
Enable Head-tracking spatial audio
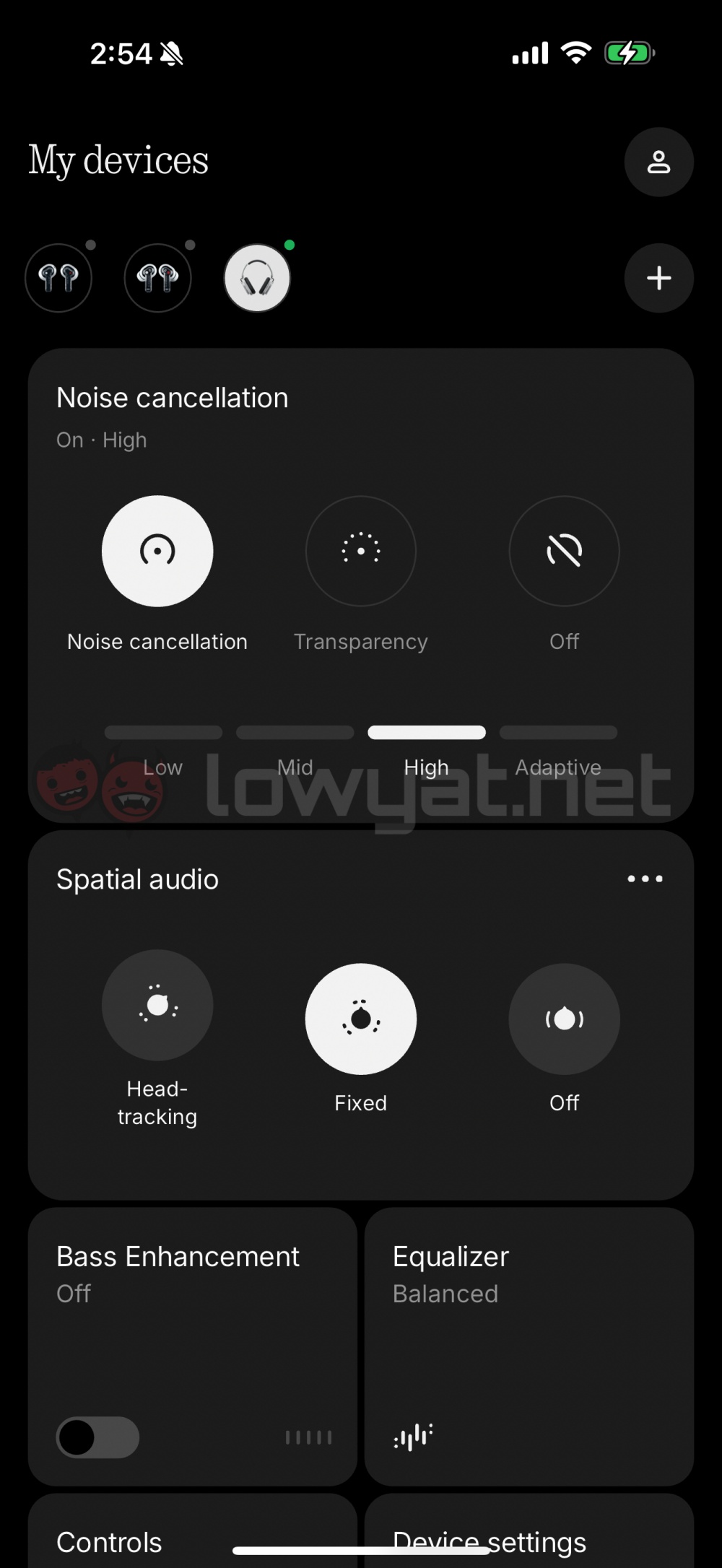pyautogui.click(x=157, y=1005)
